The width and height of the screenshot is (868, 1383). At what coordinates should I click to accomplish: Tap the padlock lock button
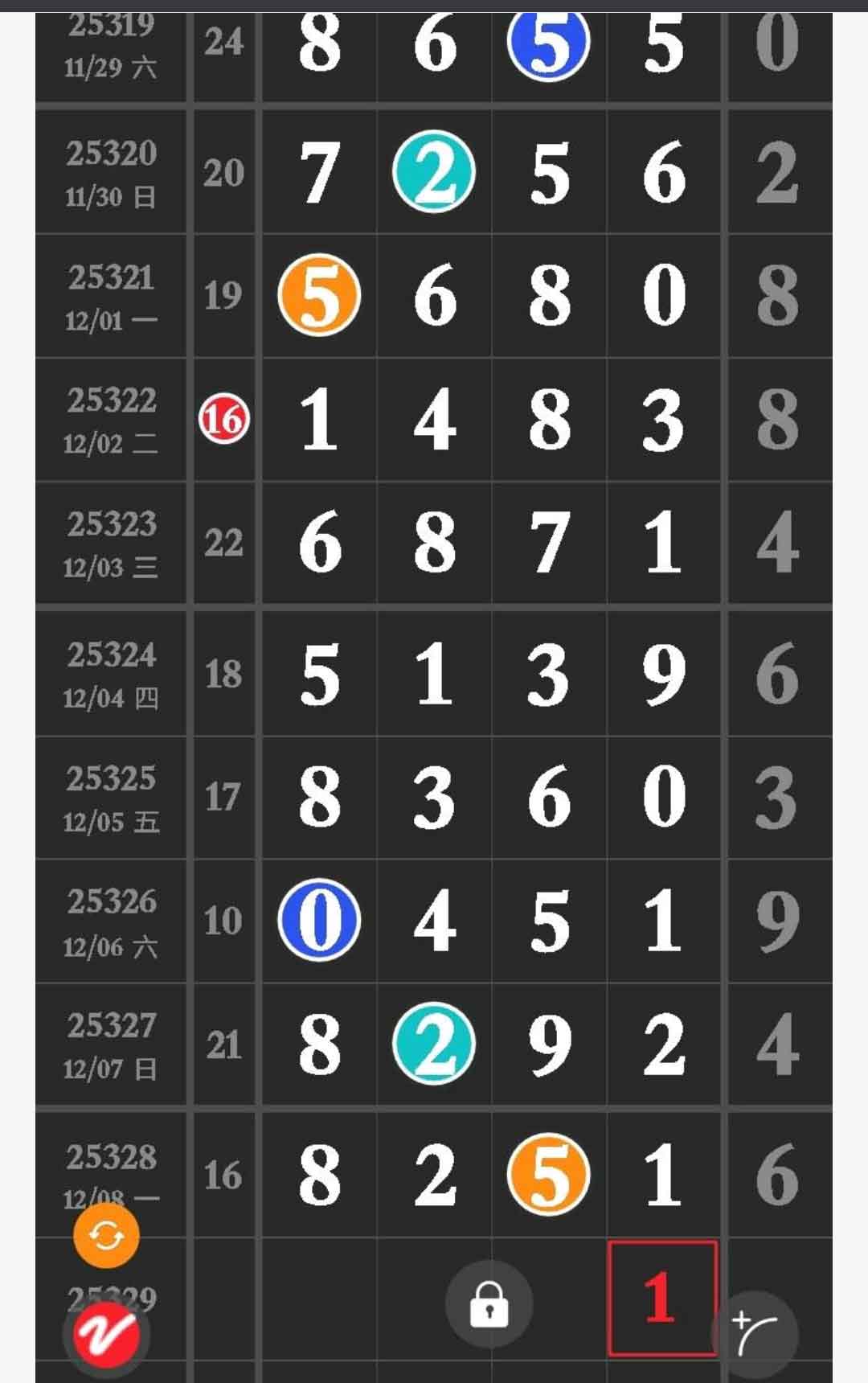489,1303
